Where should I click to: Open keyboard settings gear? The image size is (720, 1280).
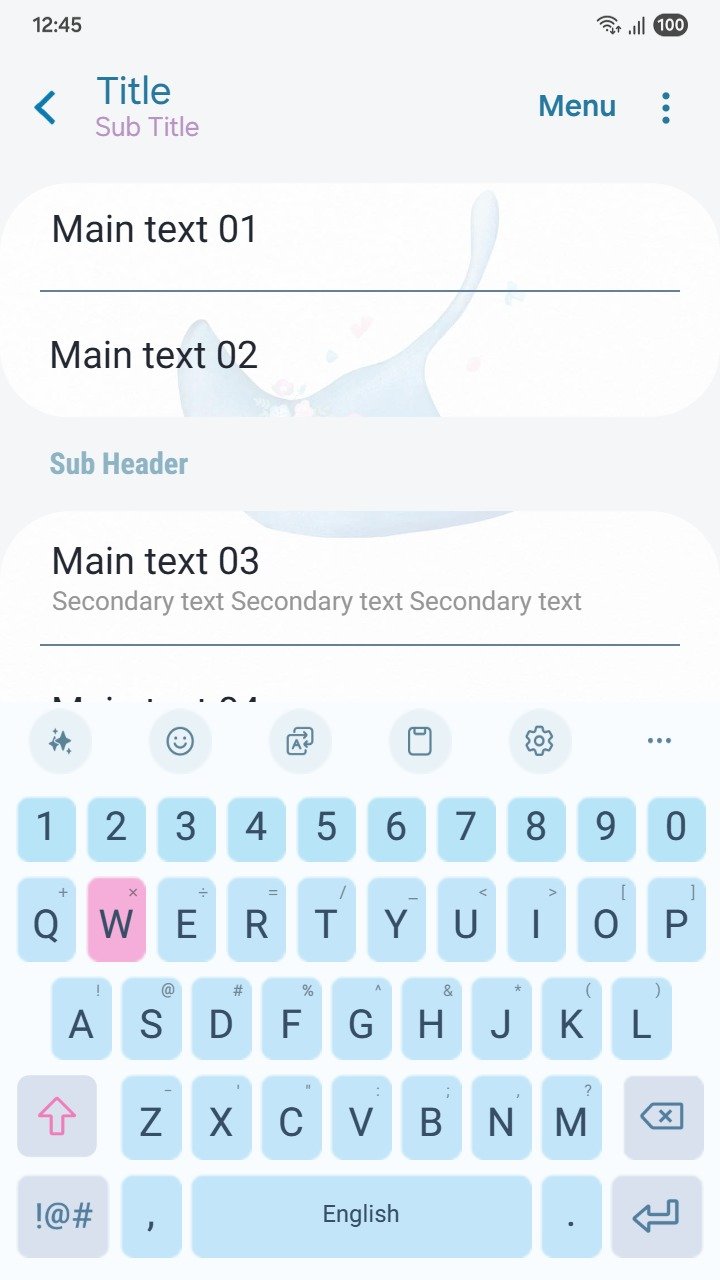[539, 741]
